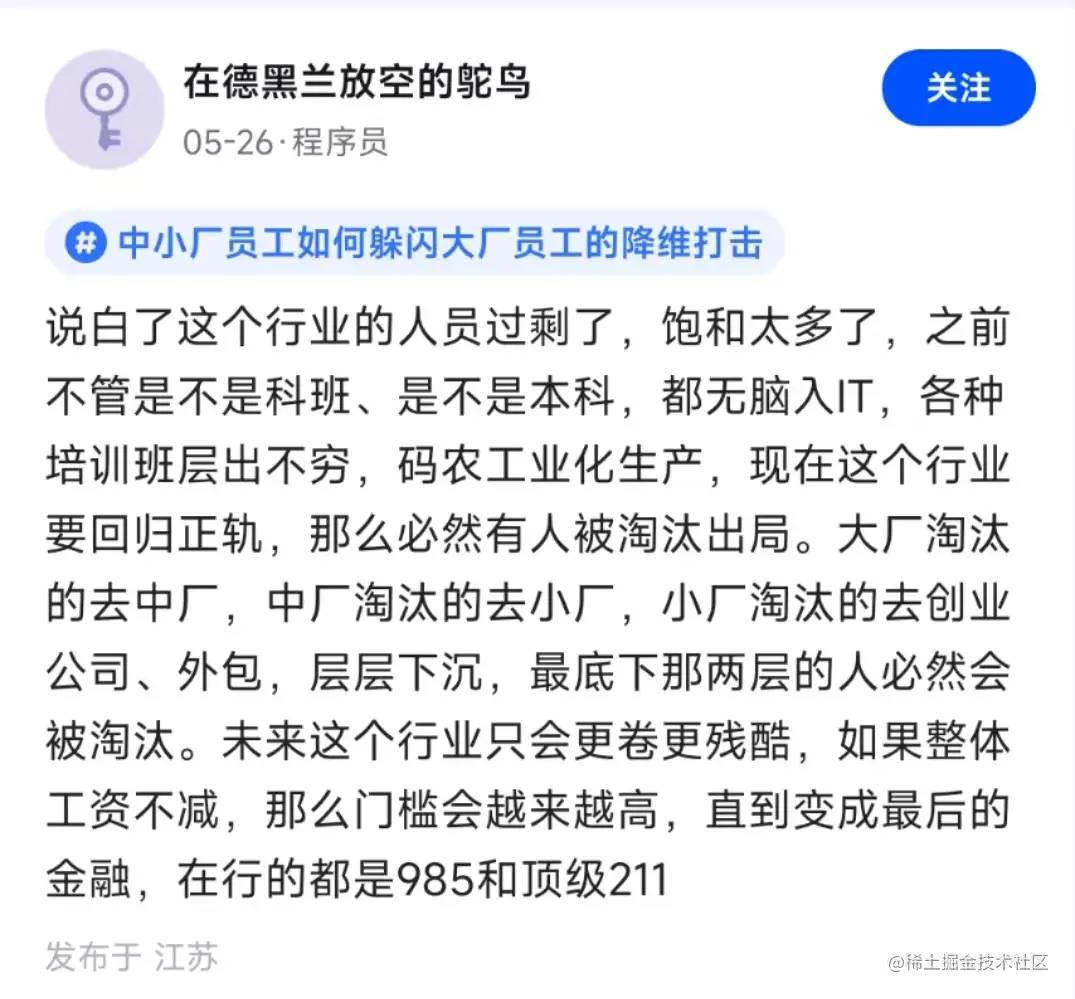
Task: Open author 在德黑兰放空的鸵鸟's profile name
Action: tap(356, 84)
